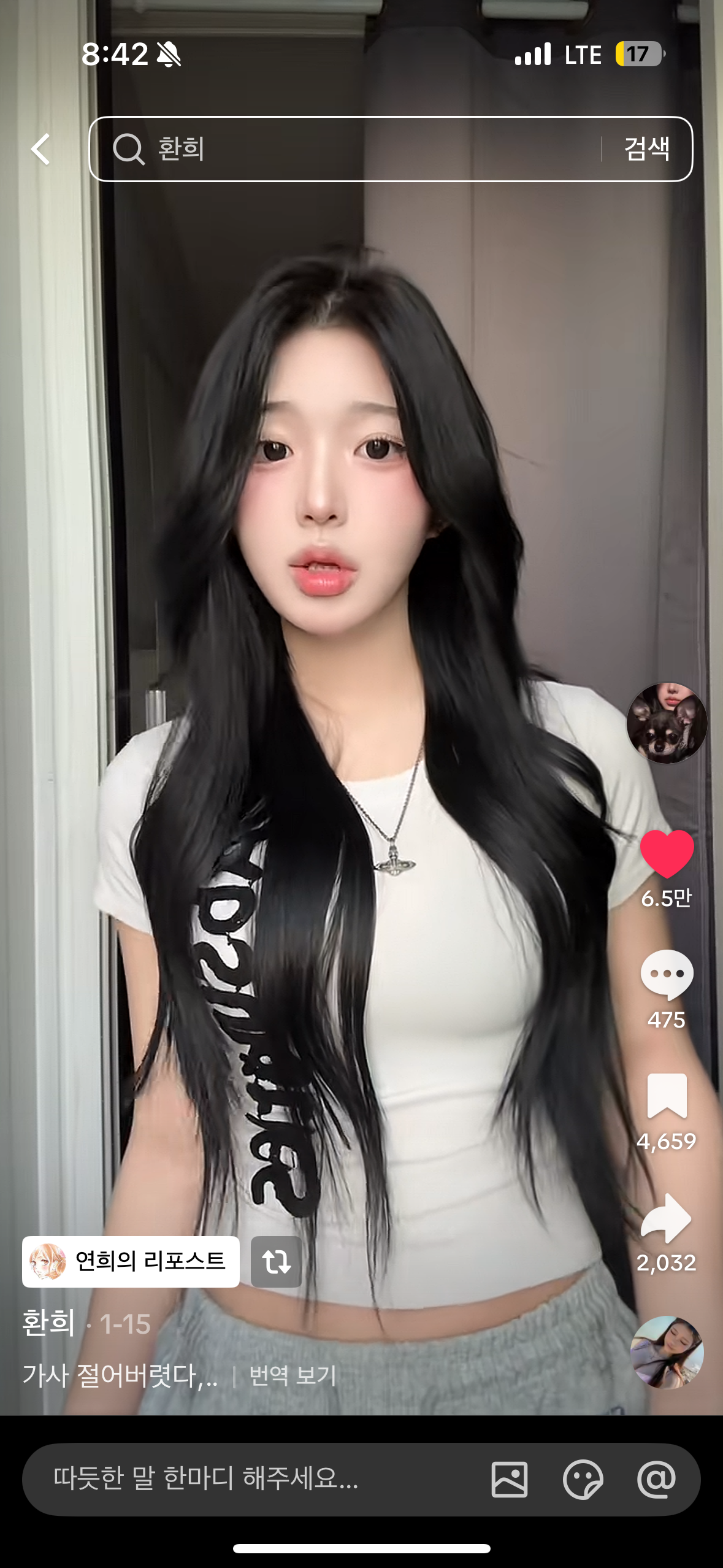Bookmark this video

pyautogui.click(x=667, y=1096)
